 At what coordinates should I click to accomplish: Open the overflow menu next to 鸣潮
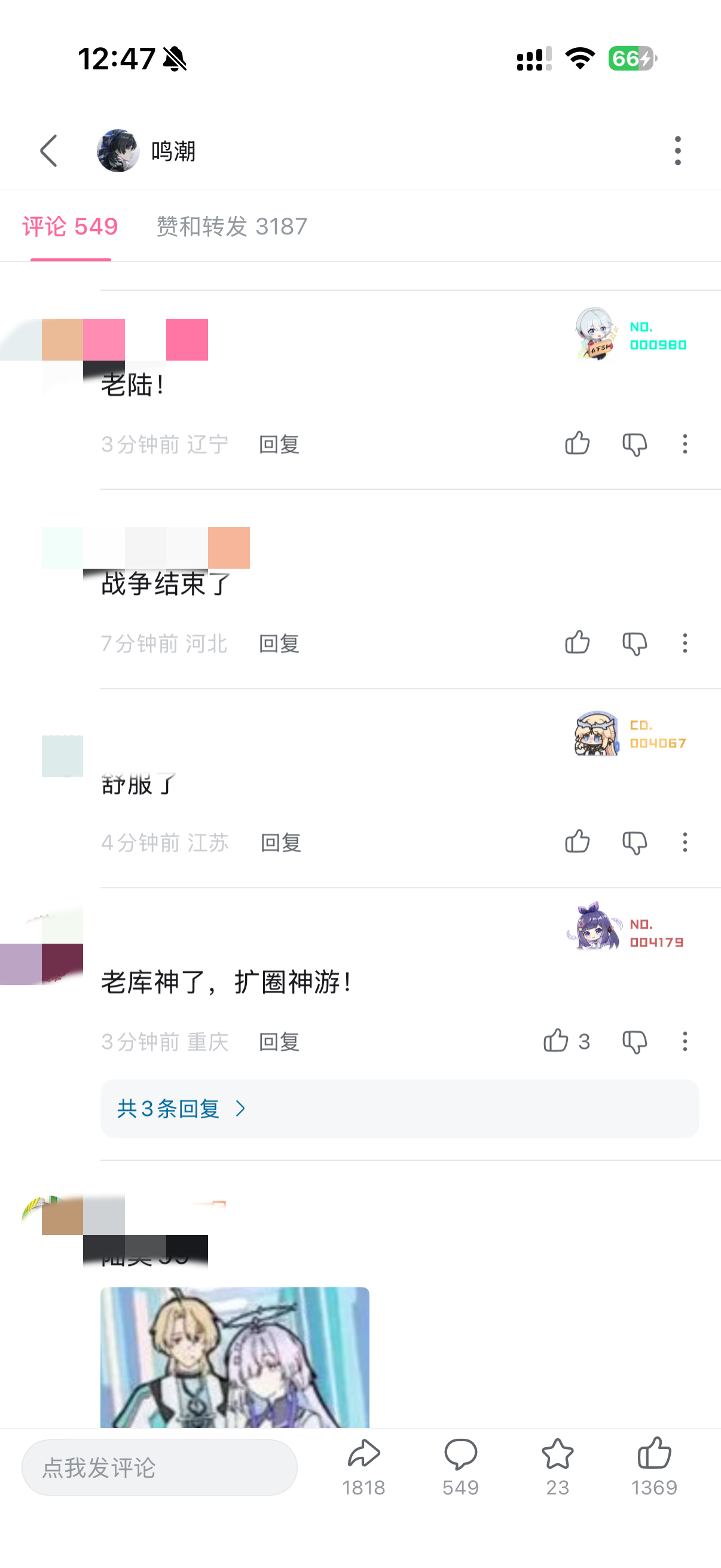(x=677, y=151)
